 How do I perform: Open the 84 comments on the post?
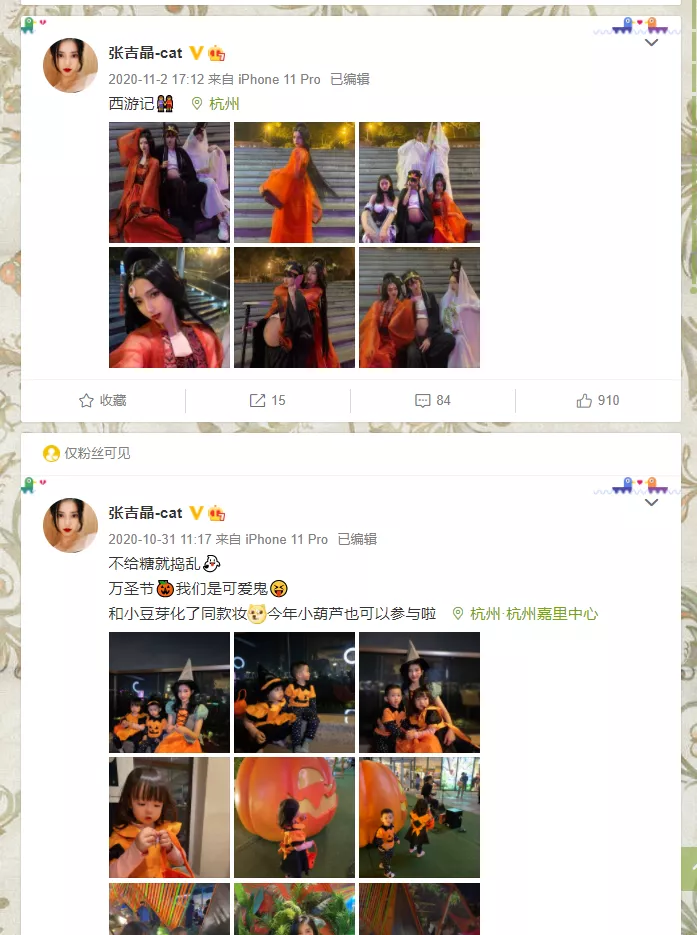click(432, 400)
